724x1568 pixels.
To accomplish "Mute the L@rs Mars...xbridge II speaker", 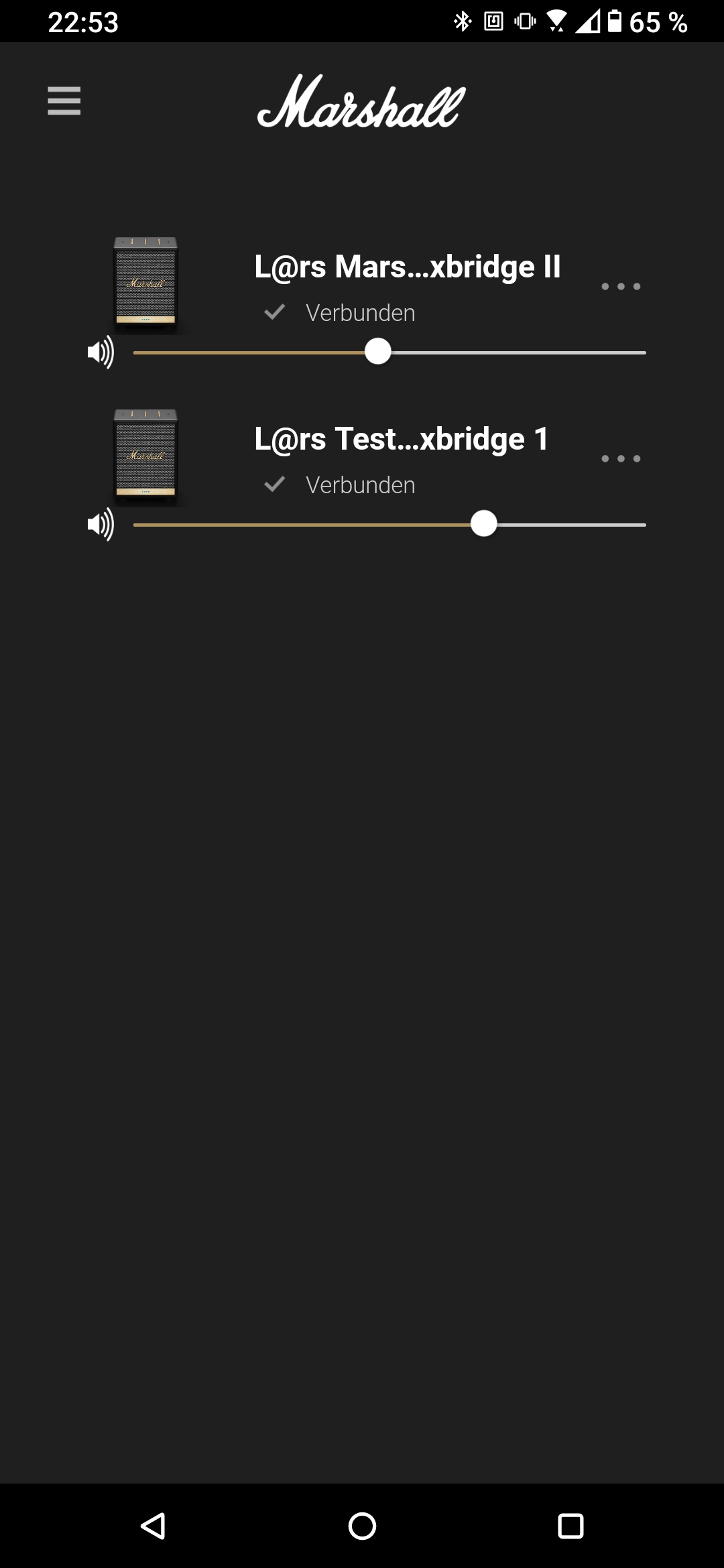I will 101,352.
